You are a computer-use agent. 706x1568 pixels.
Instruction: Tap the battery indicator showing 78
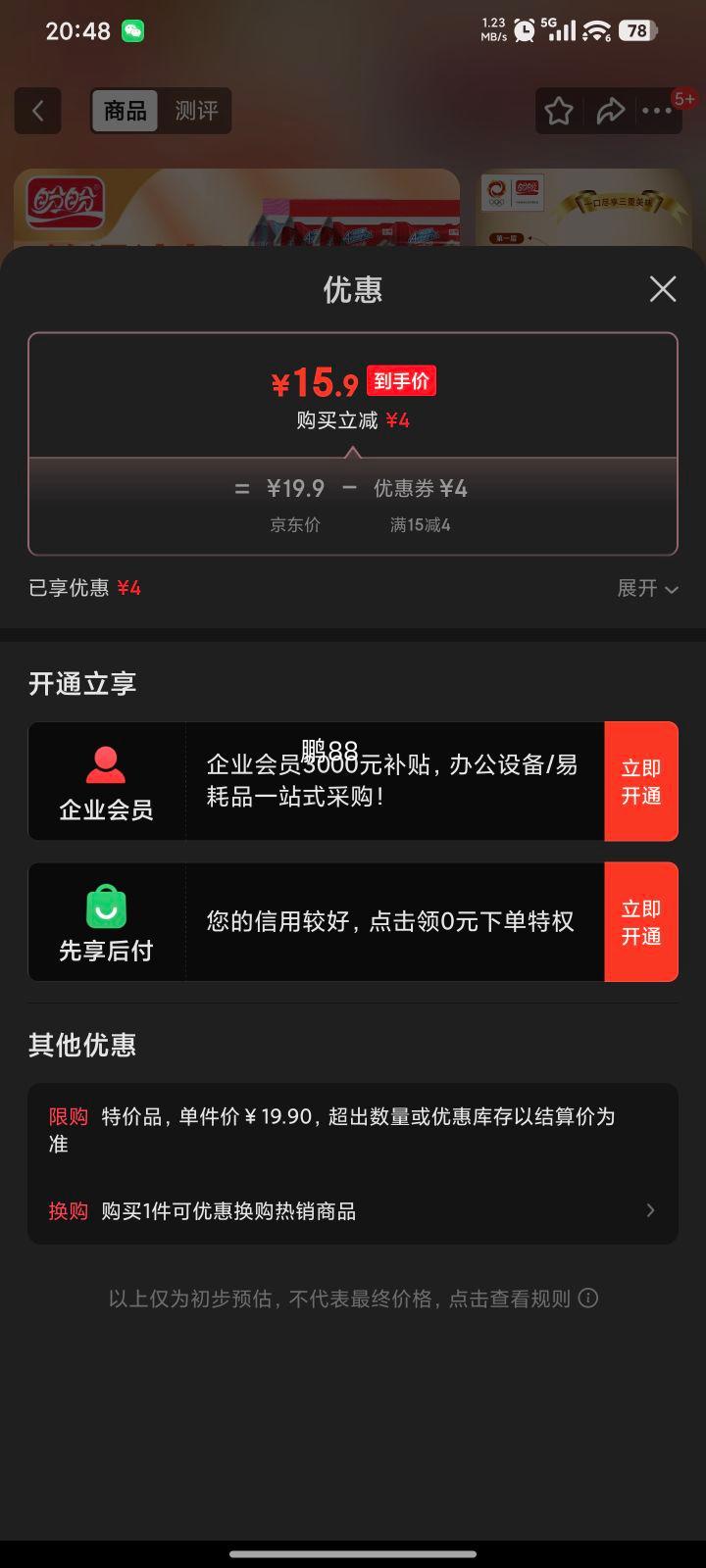[635, 30]
